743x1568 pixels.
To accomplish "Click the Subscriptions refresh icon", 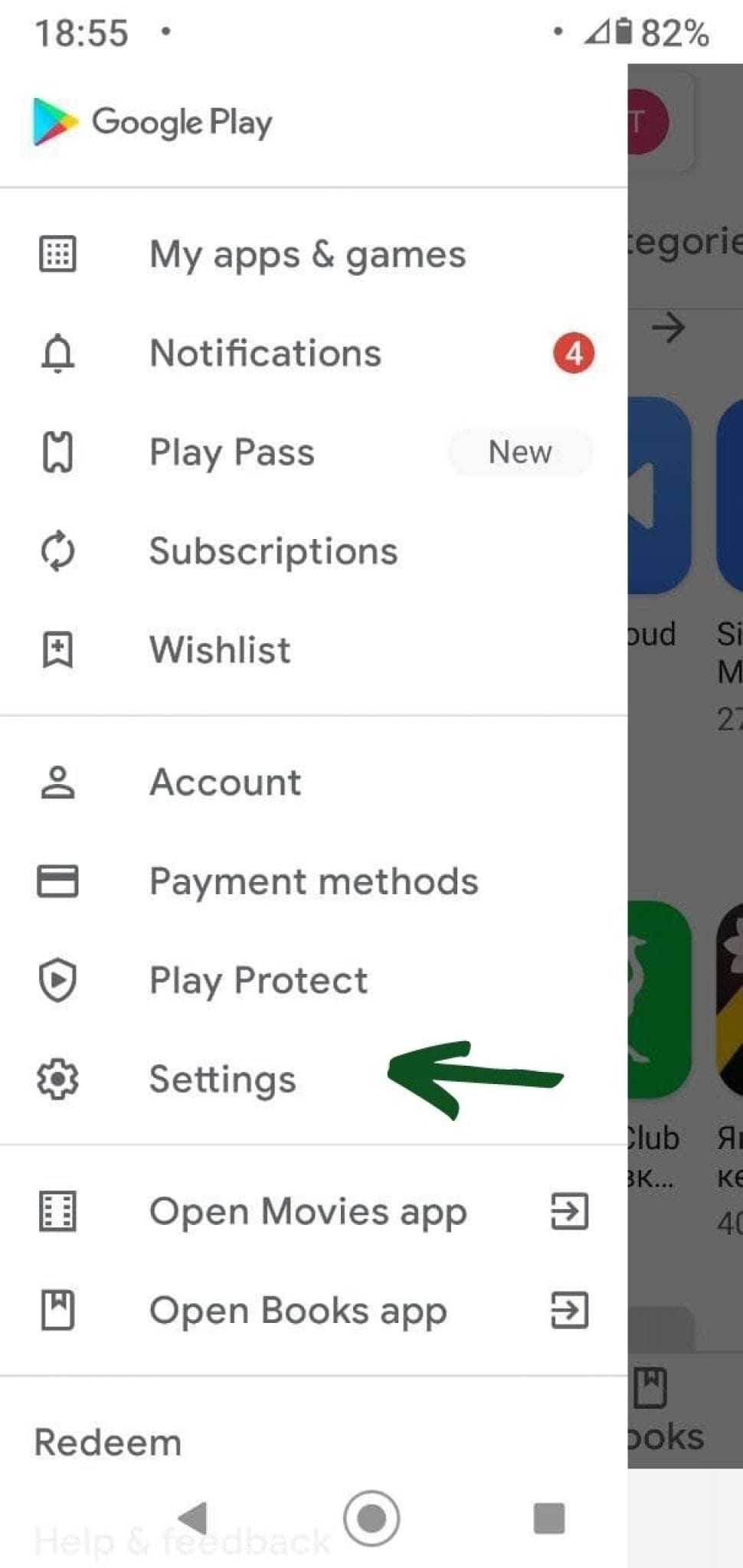I will 57,550.
